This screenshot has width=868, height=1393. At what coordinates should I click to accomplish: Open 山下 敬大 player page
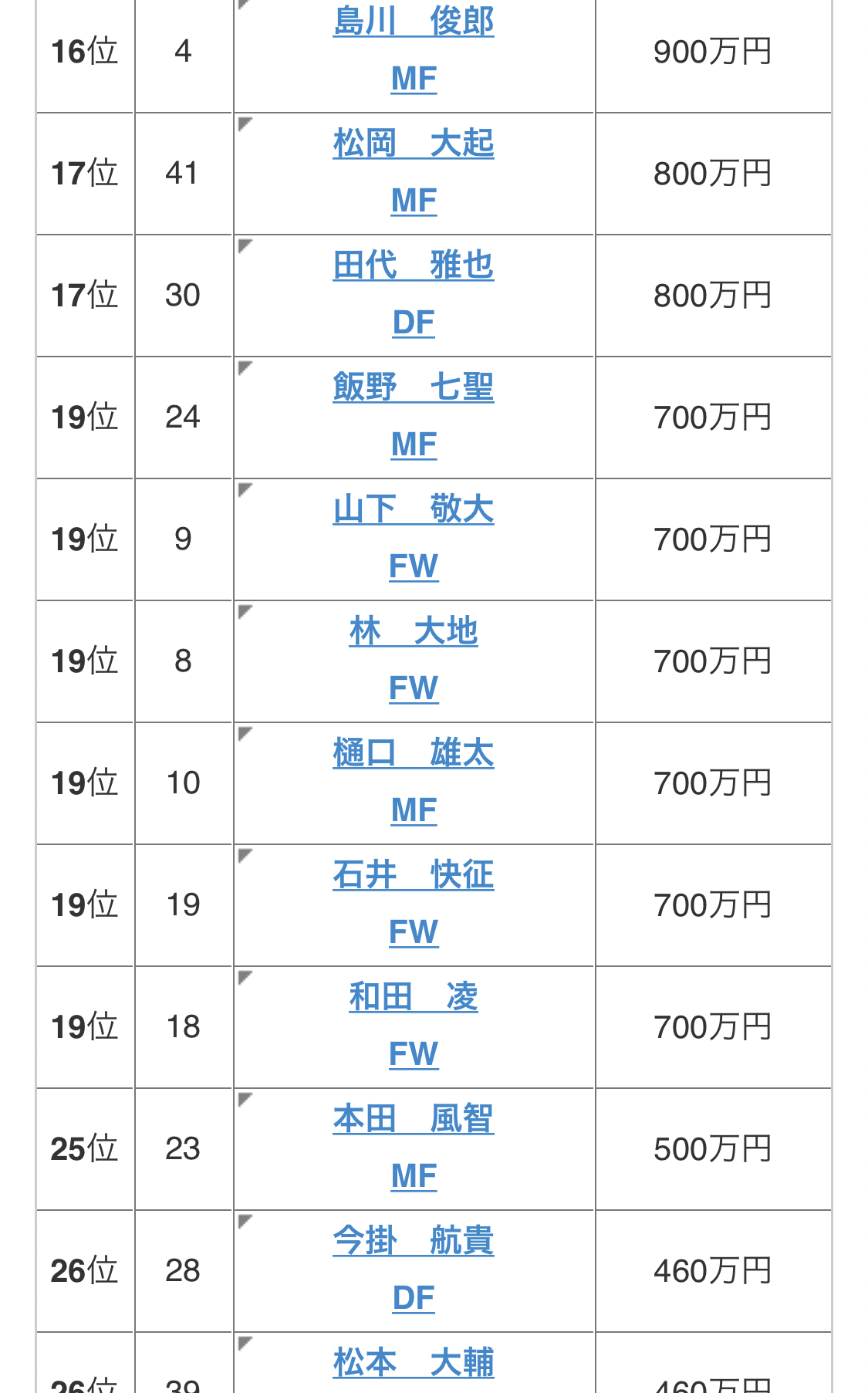pos(414,509)
